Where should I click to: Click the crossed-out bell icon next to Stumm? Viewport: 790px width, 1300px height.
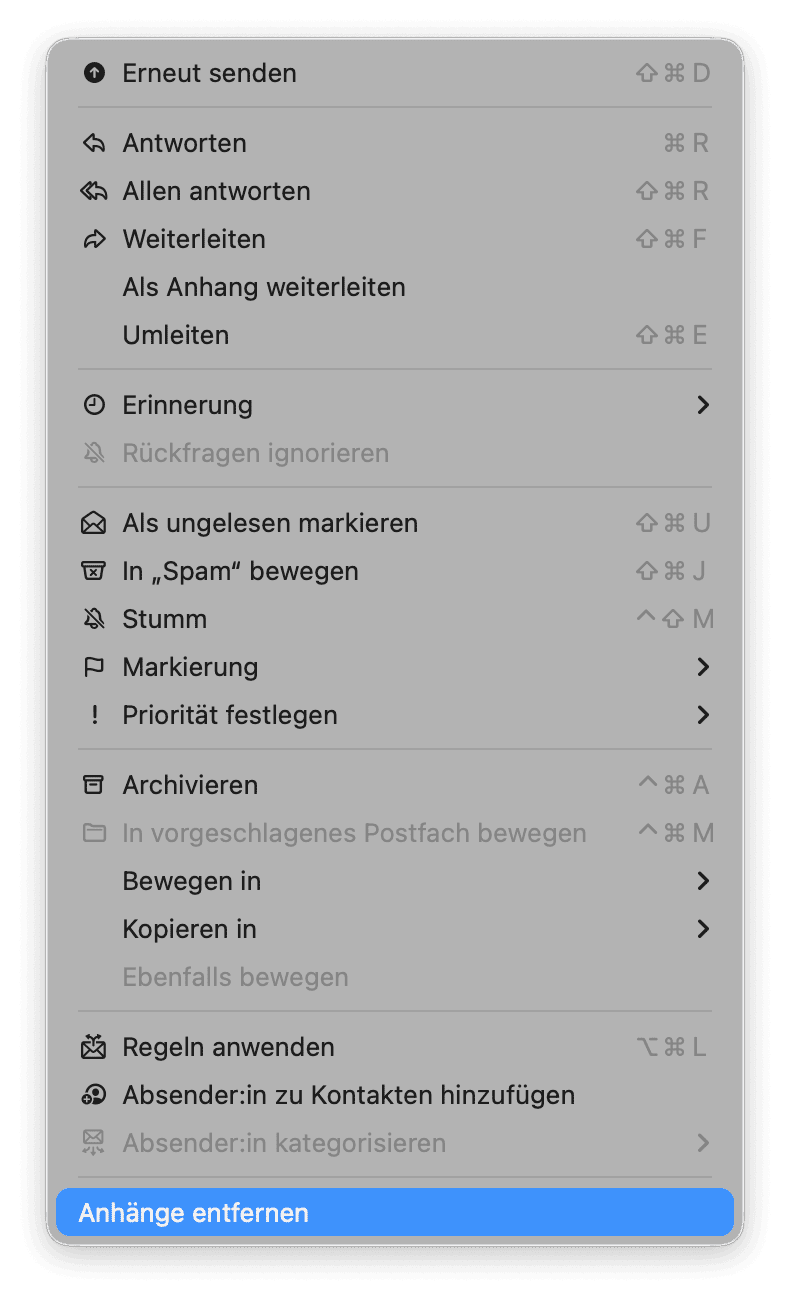[x=95, y=618]
